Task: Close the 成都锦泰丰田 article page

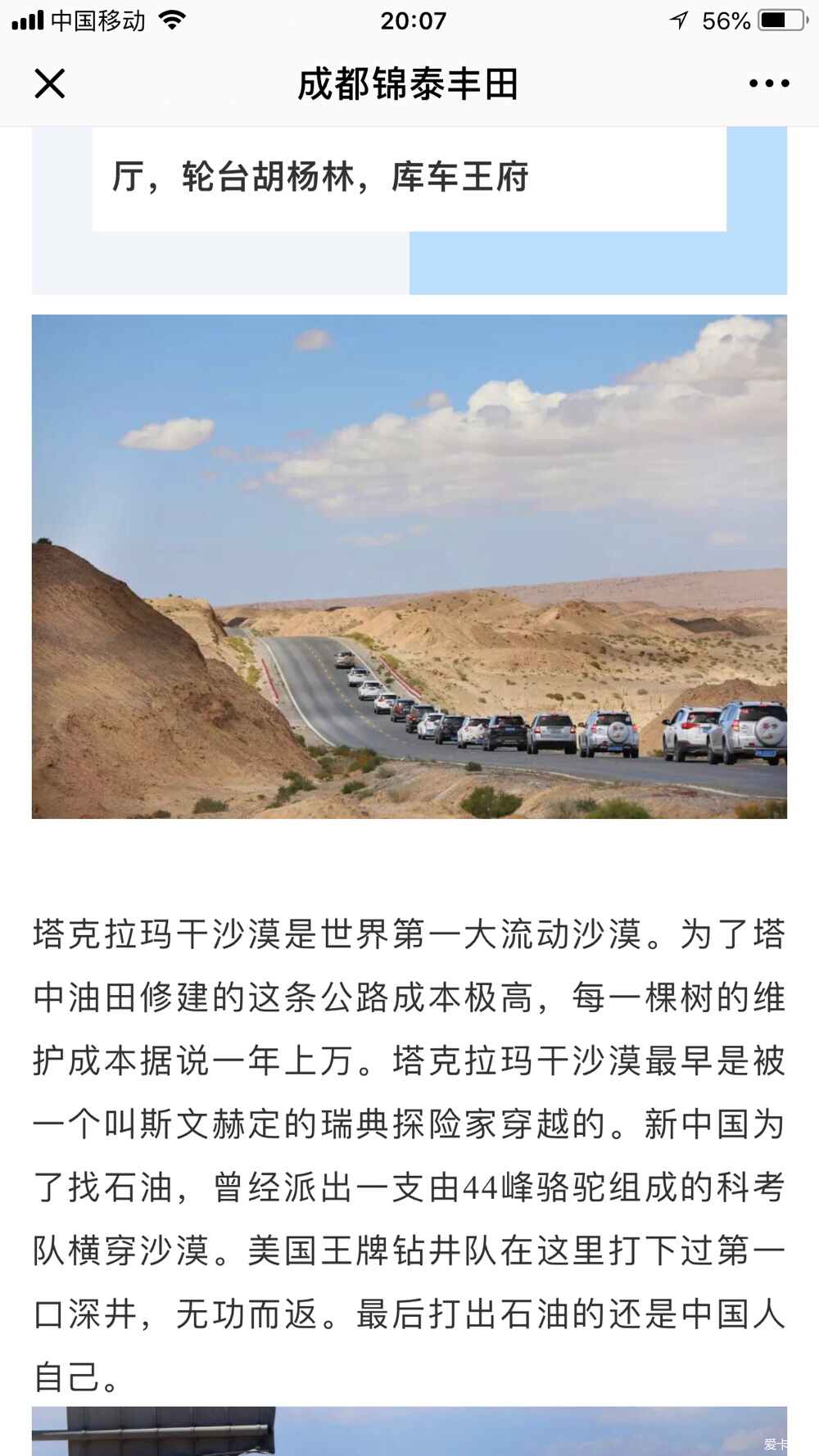Action: tap(49, 84)
